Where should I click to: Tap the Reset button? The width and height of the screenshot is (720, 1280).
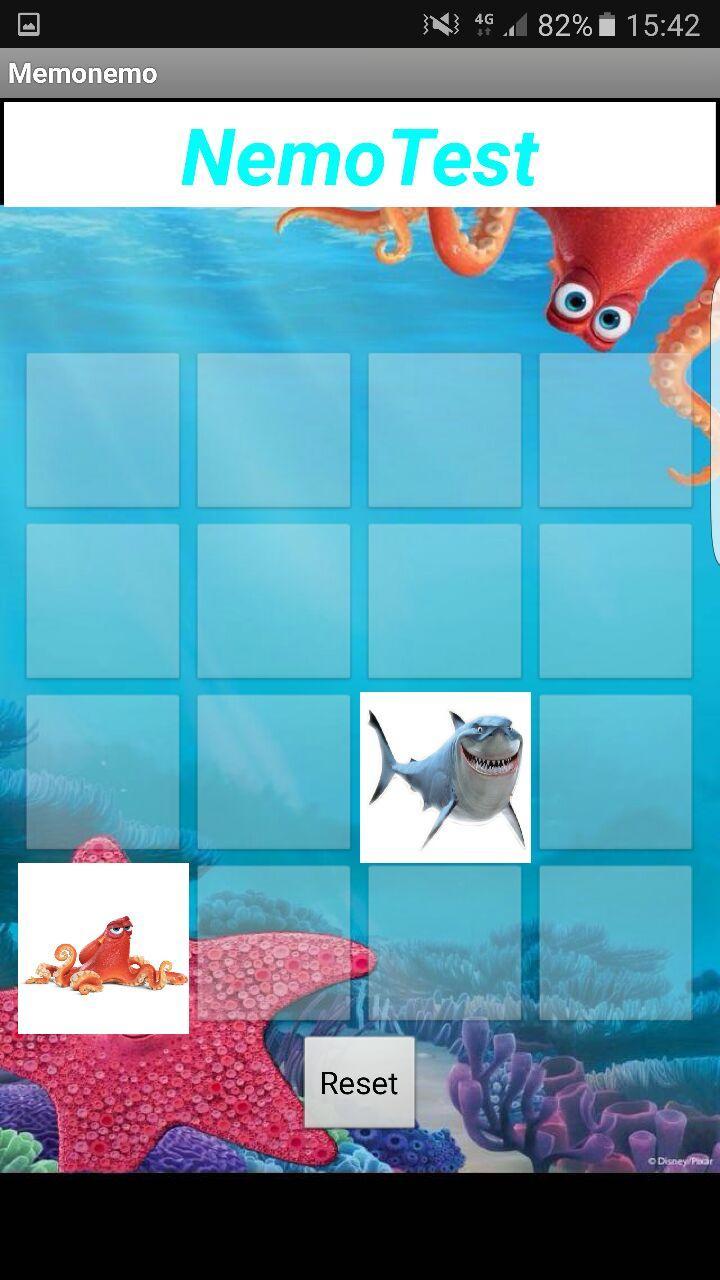359,1082
